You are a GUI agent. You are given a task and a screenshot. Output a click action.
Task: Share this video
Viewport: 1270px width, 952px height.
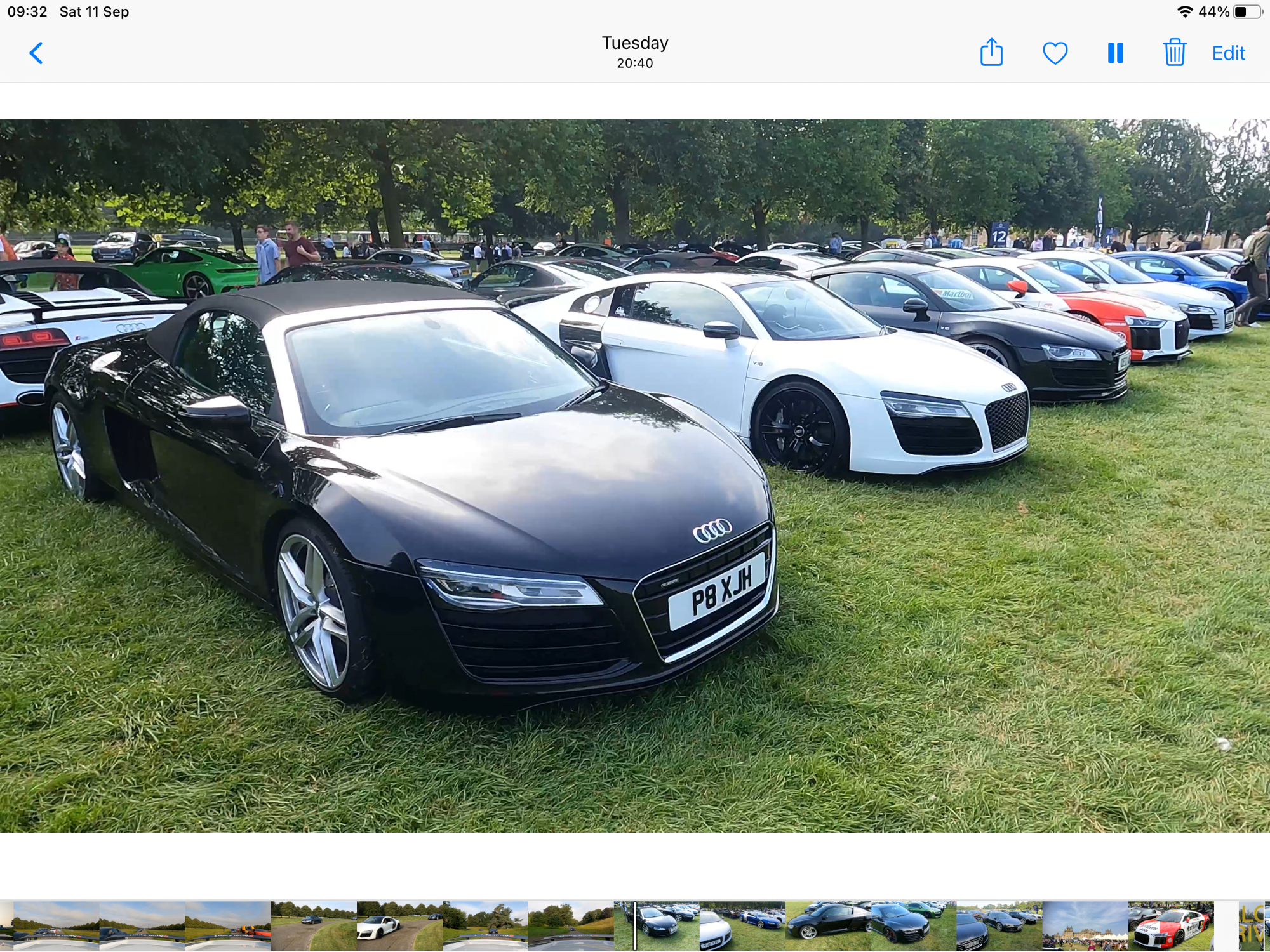[991, 53]
